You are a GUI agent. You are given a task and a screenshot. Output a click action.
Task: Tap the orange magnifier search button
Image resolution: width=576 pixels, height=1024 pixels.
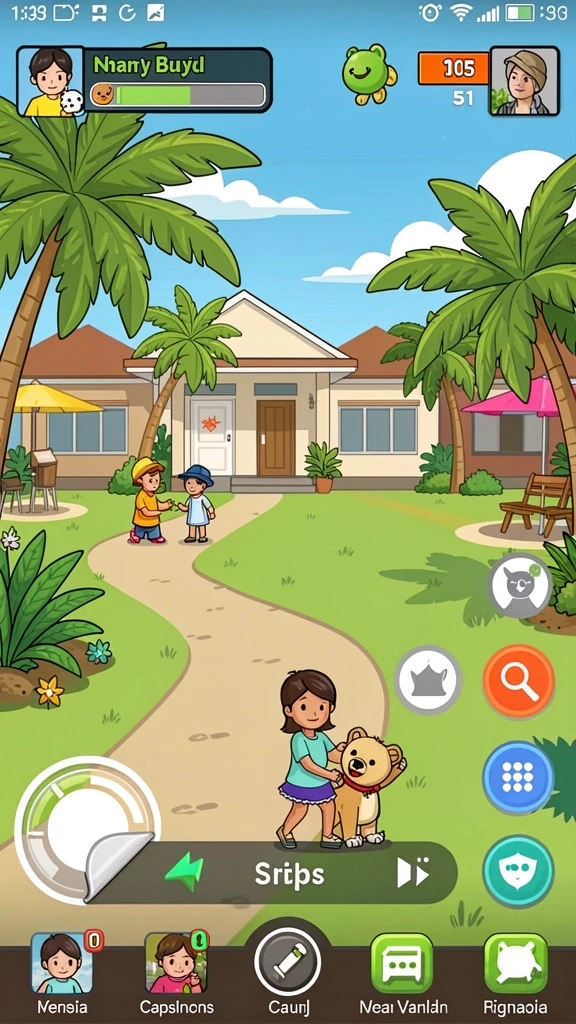click(519, 681)
